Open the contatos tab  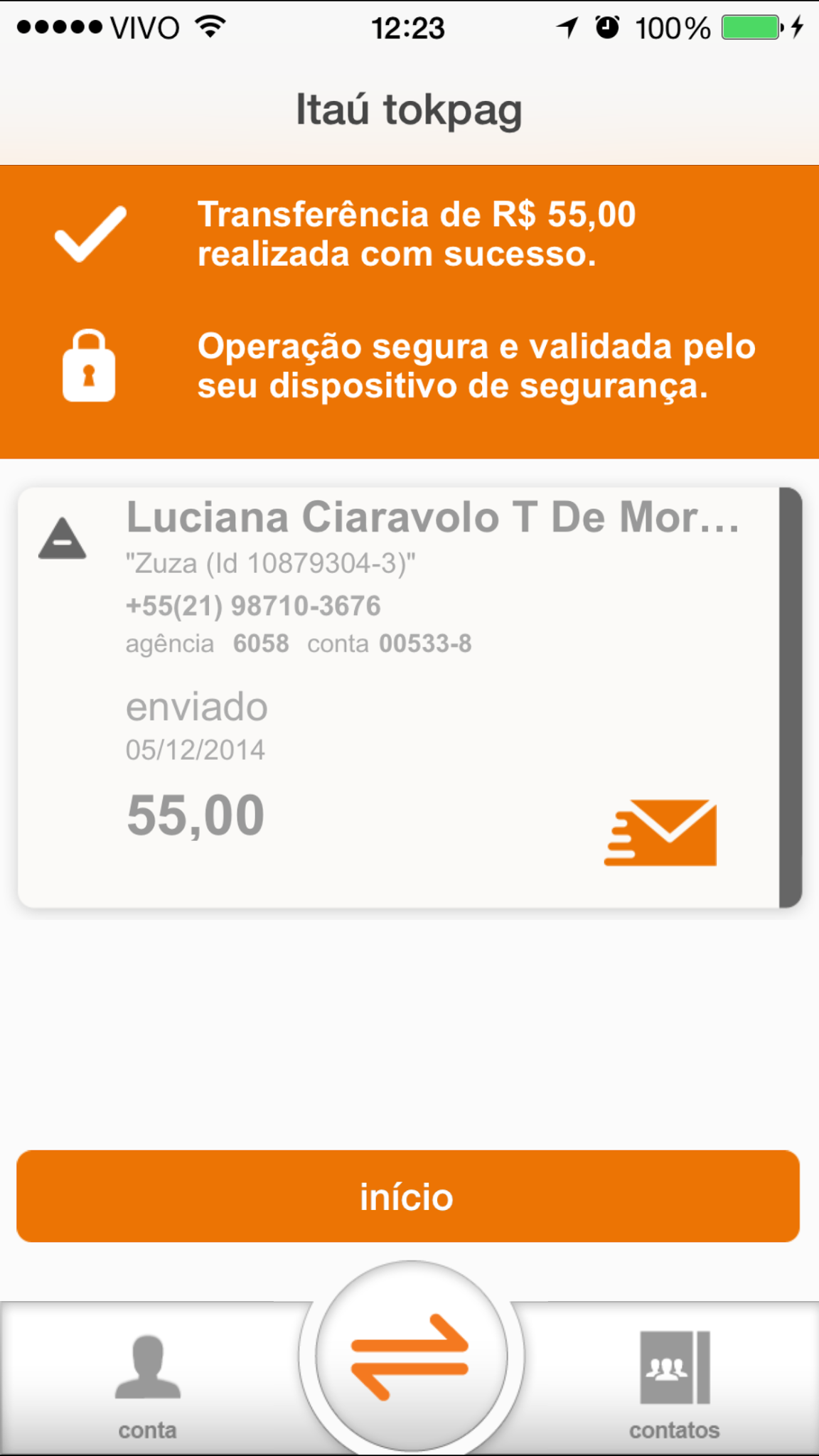tap(674, 1384)
